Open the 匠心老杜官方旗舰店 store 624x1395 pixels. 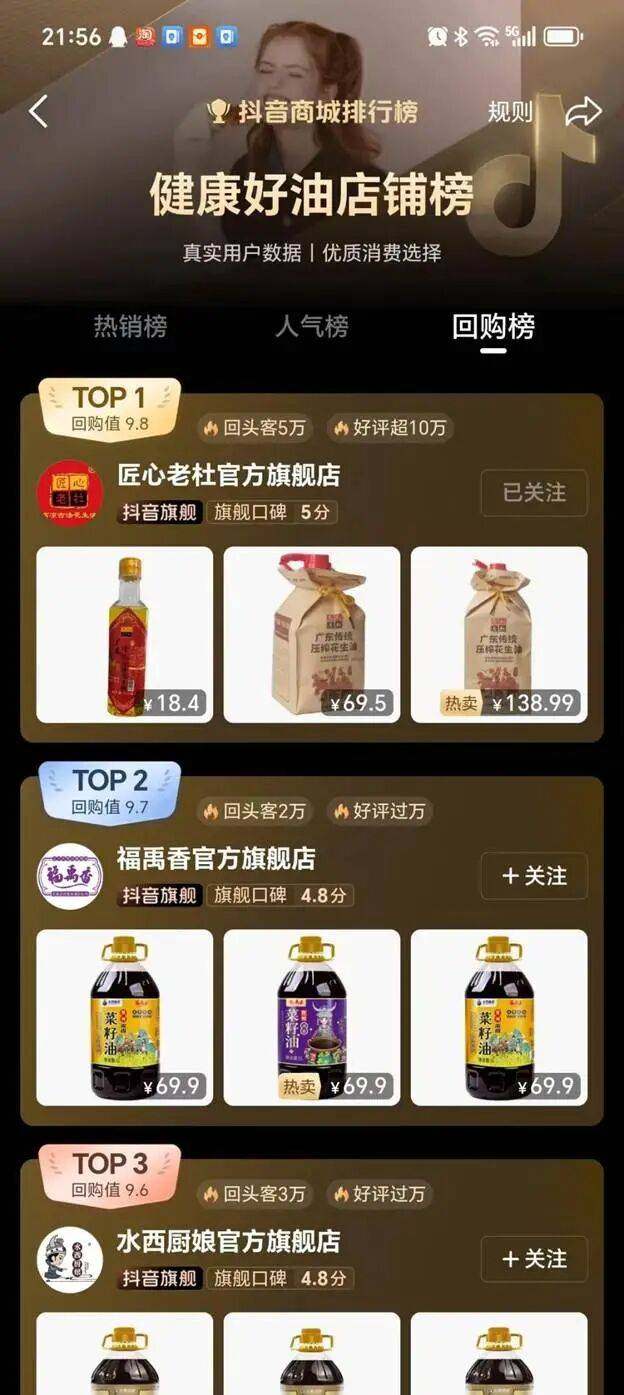coord(229,474)
